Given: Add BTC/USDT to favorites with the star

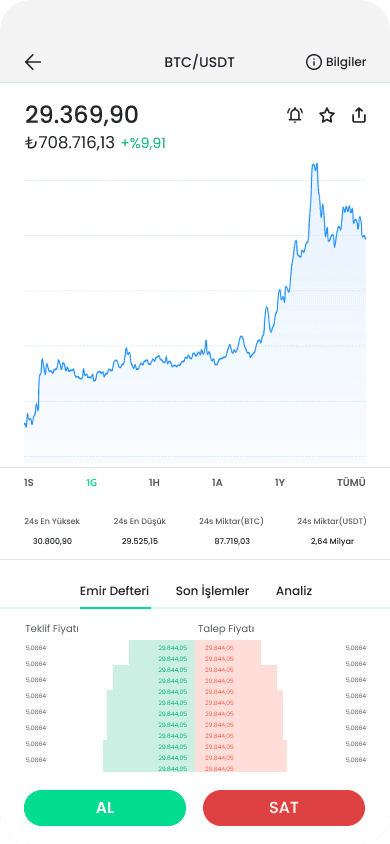Looking at the screenshot, I should pos(327,115).
